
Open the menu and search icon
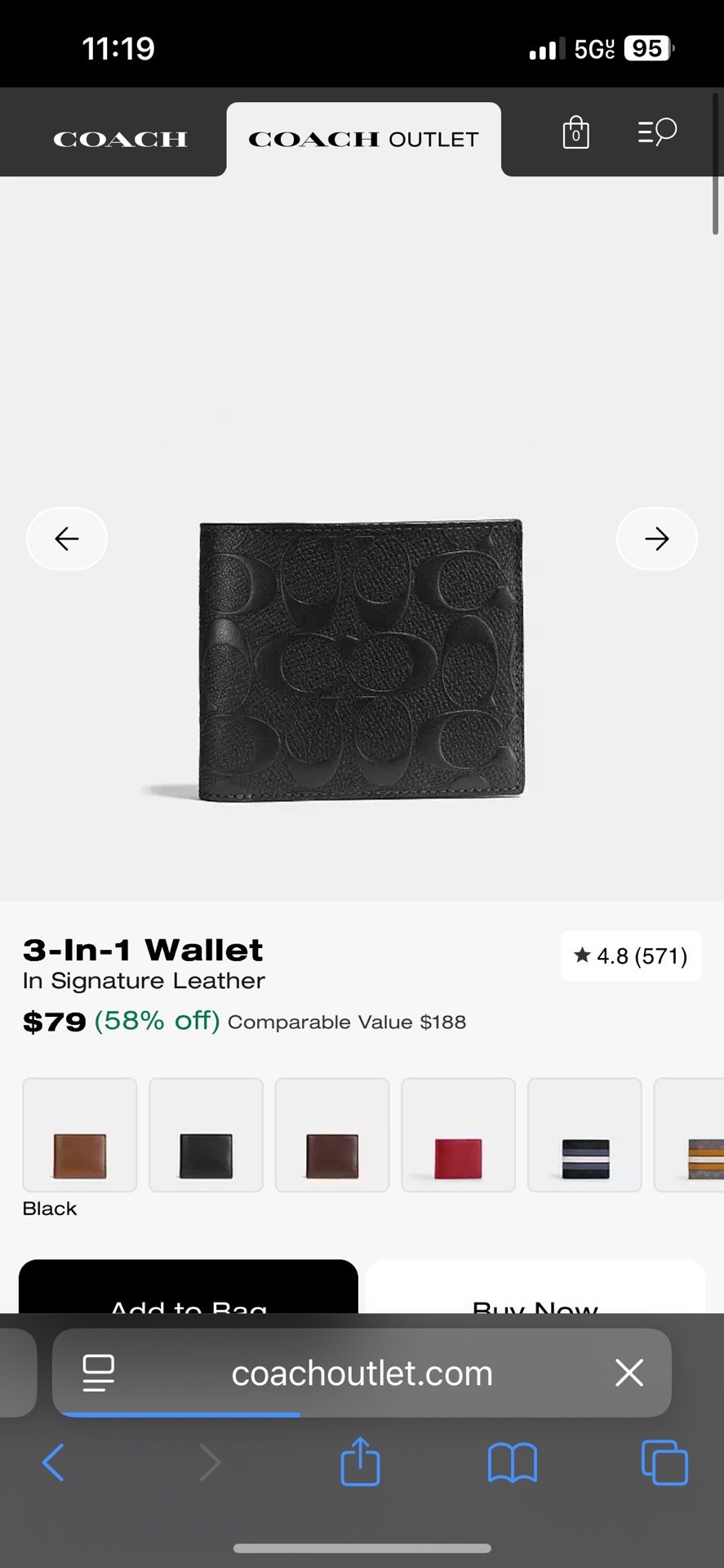[x=657, y=131]
